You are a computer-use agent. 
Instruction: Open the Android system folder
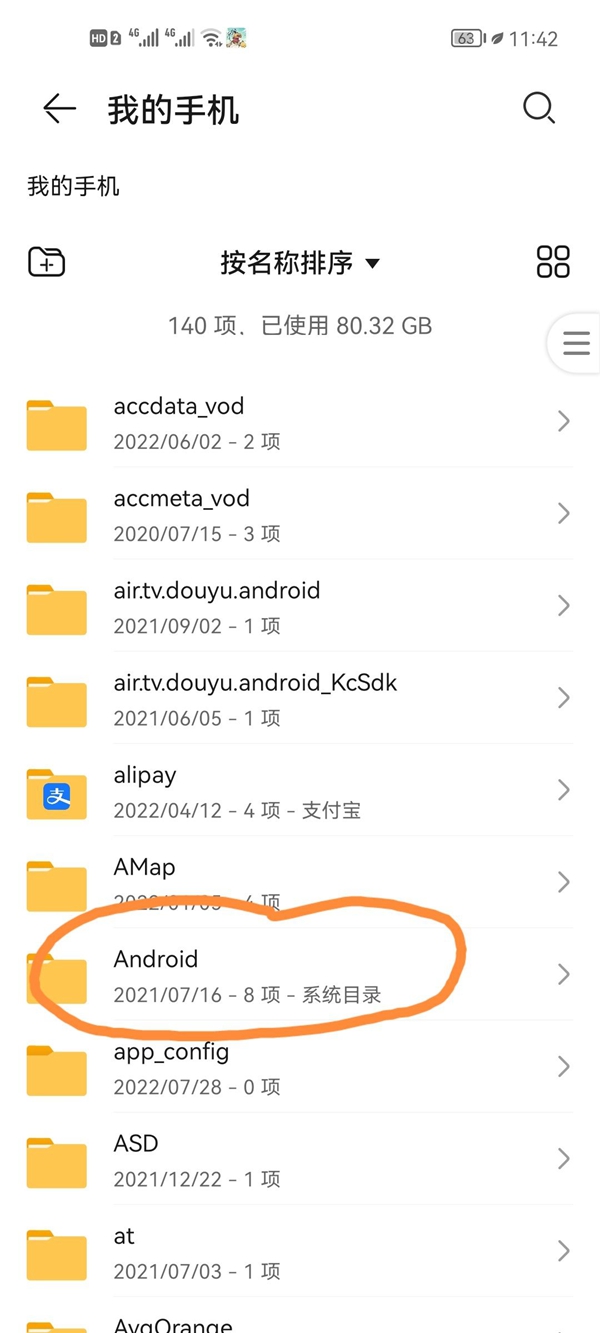pos(300,975)
